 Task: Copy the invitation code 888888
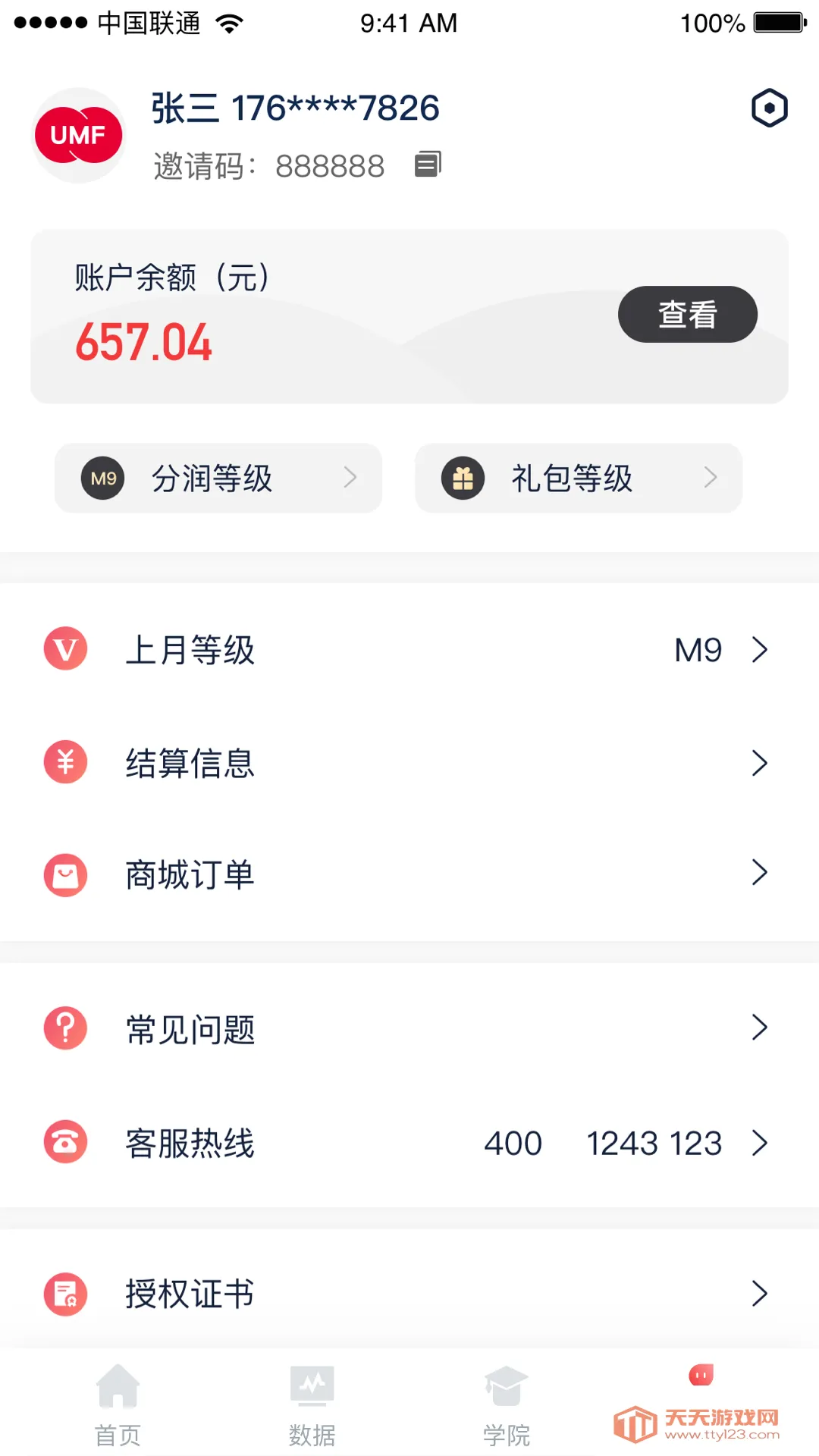click(427, 164)
